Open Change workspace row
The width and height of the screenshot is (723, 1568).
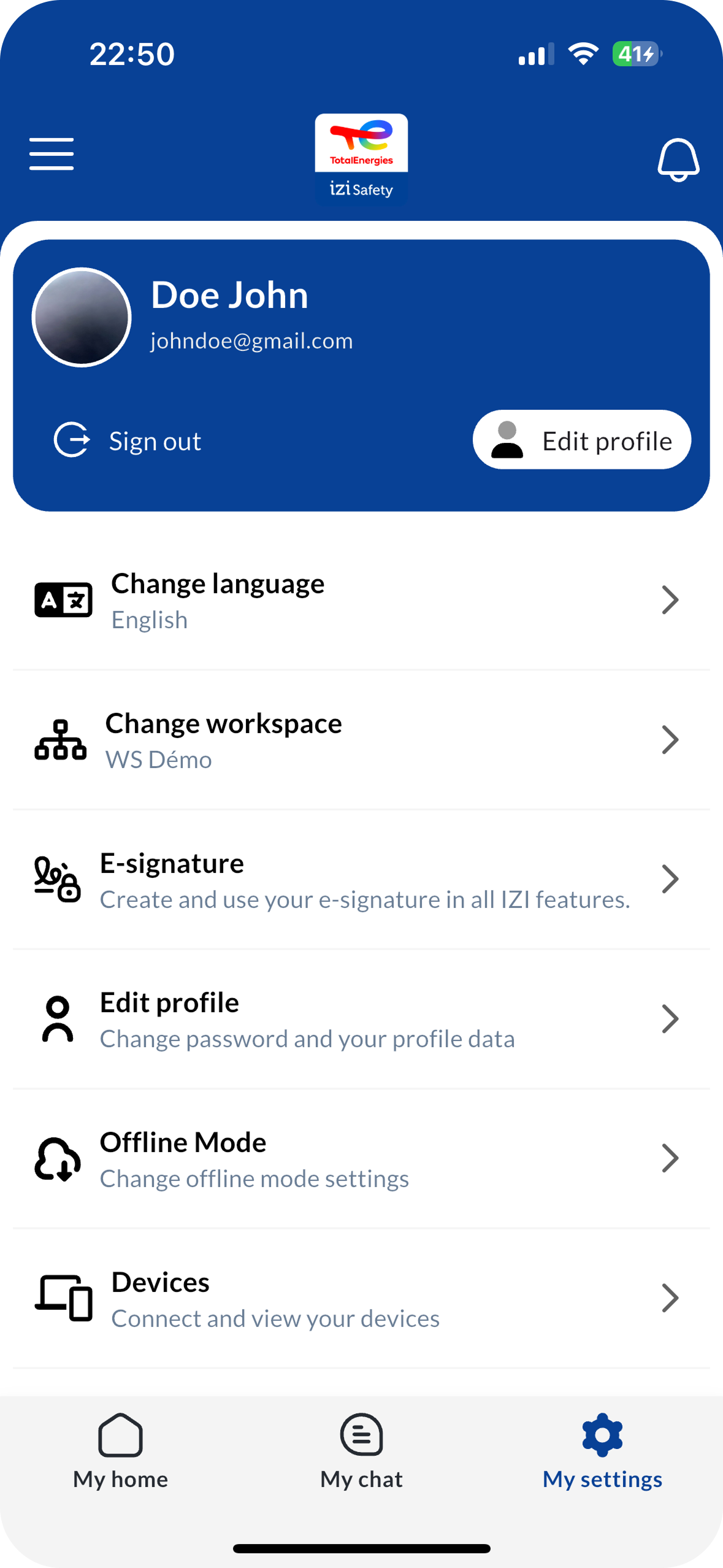pos(361,740)
